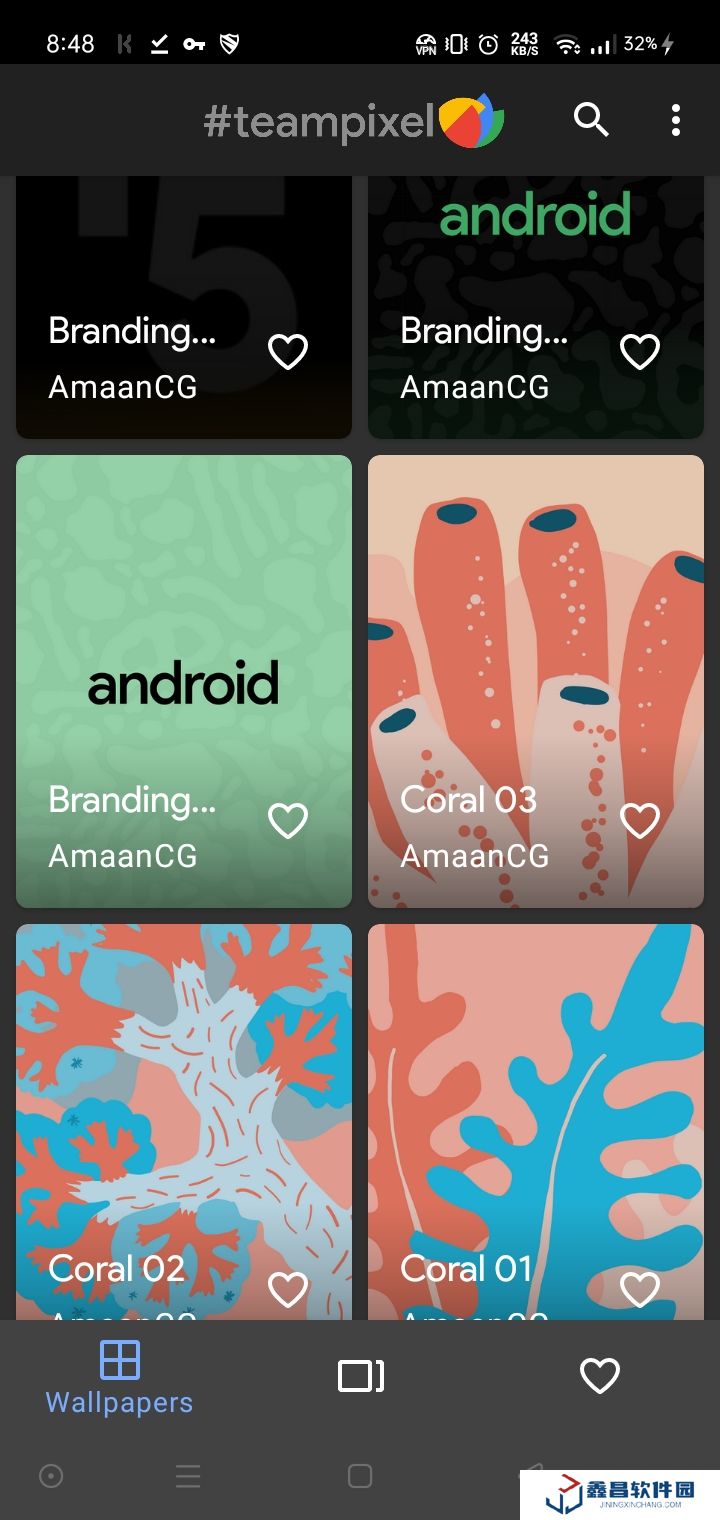Screen dimensions: 720x1520
Task: Switch to the Wallpapers tab
Action: point(119,1378)
